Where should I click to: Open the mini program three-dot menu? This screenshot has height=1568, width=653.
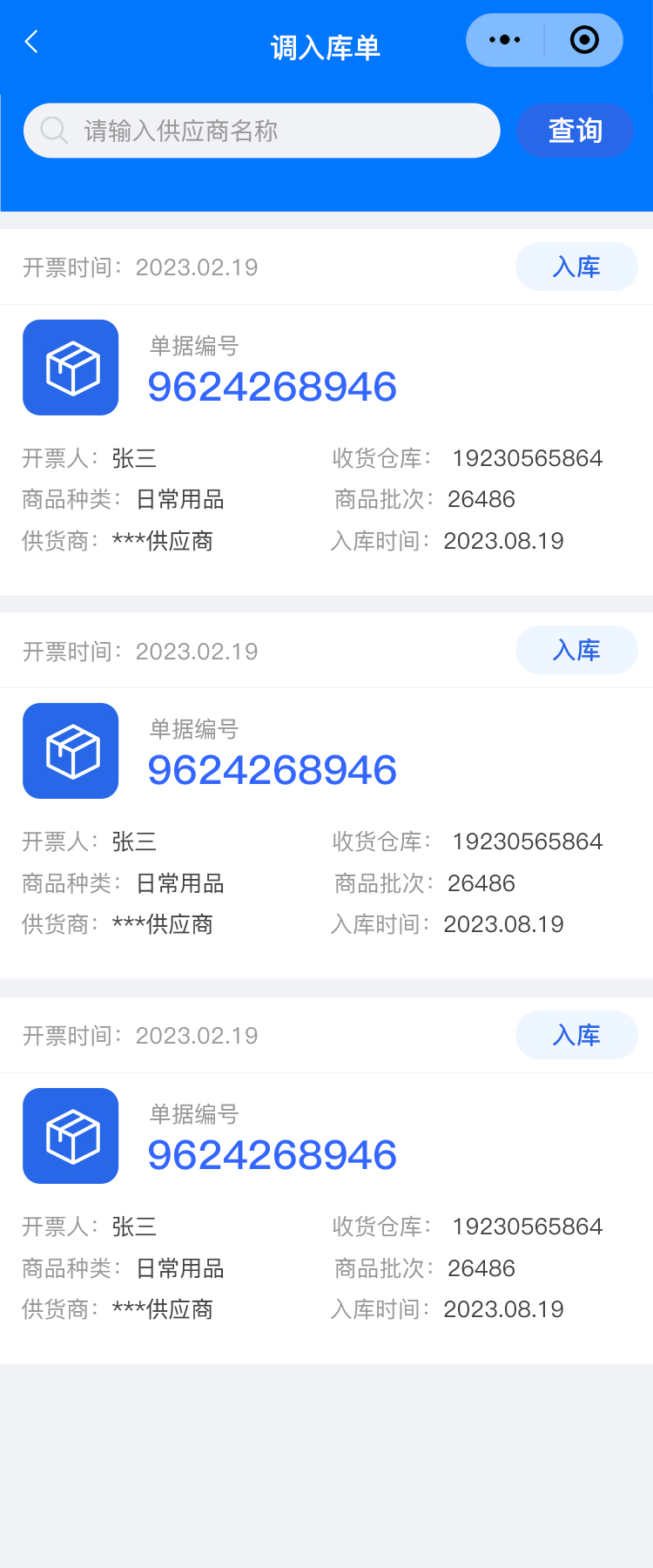[x=505, y=40]
